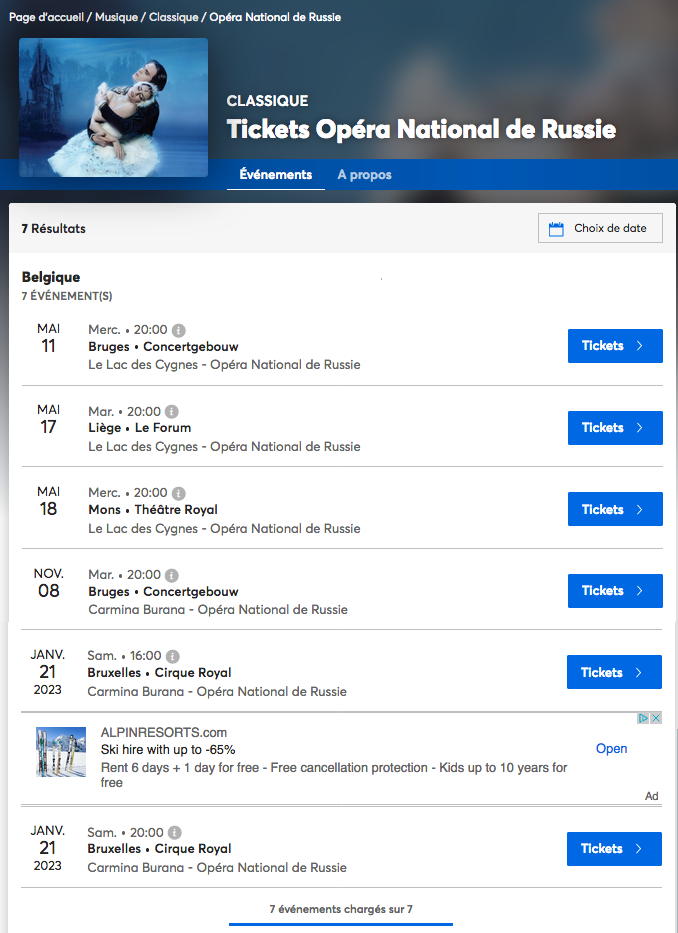Show info icon for Mons event

179,493
